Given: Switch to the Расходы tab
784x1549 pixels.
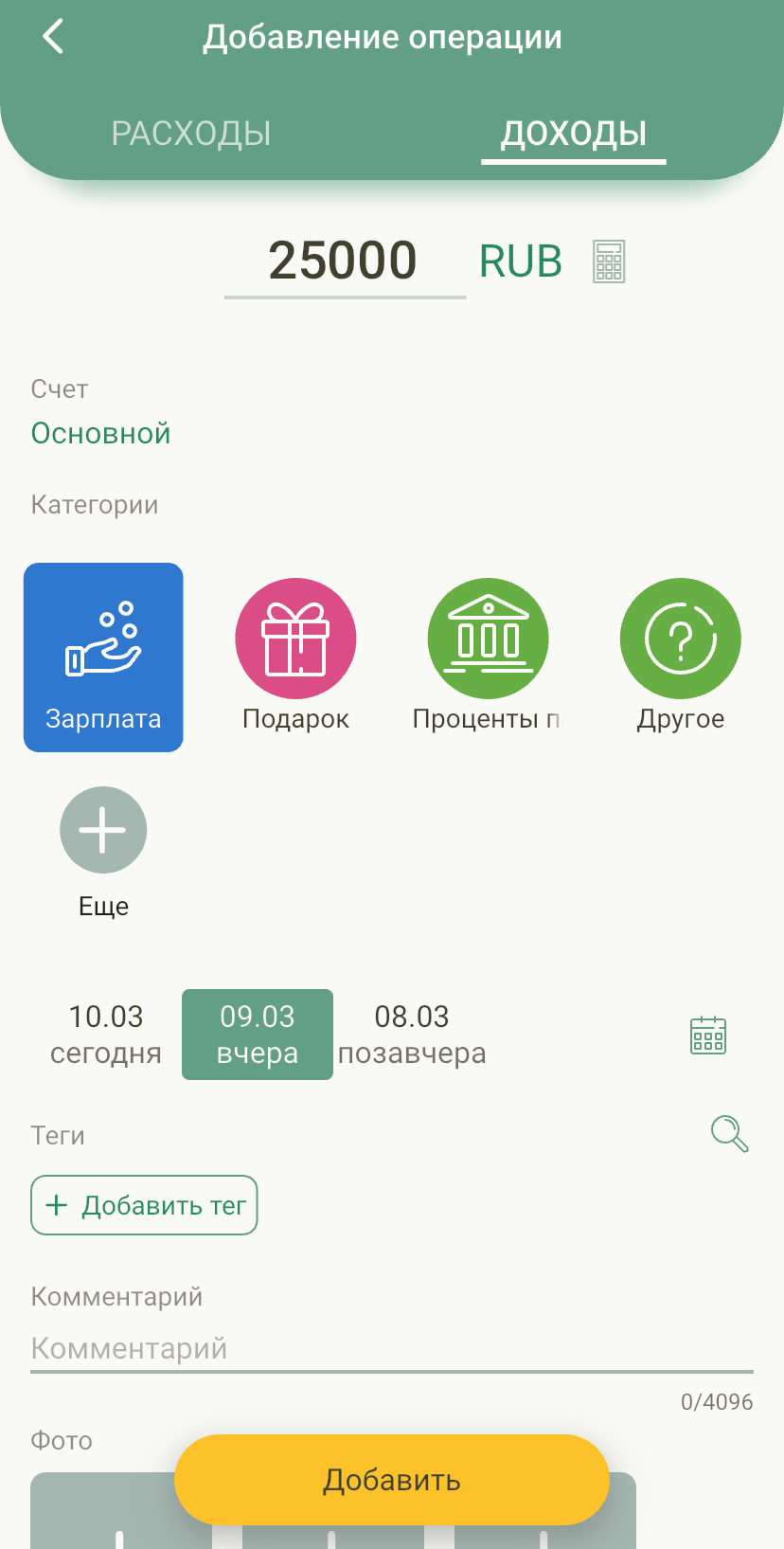Looking at the screenshot, I should [191, 134].
